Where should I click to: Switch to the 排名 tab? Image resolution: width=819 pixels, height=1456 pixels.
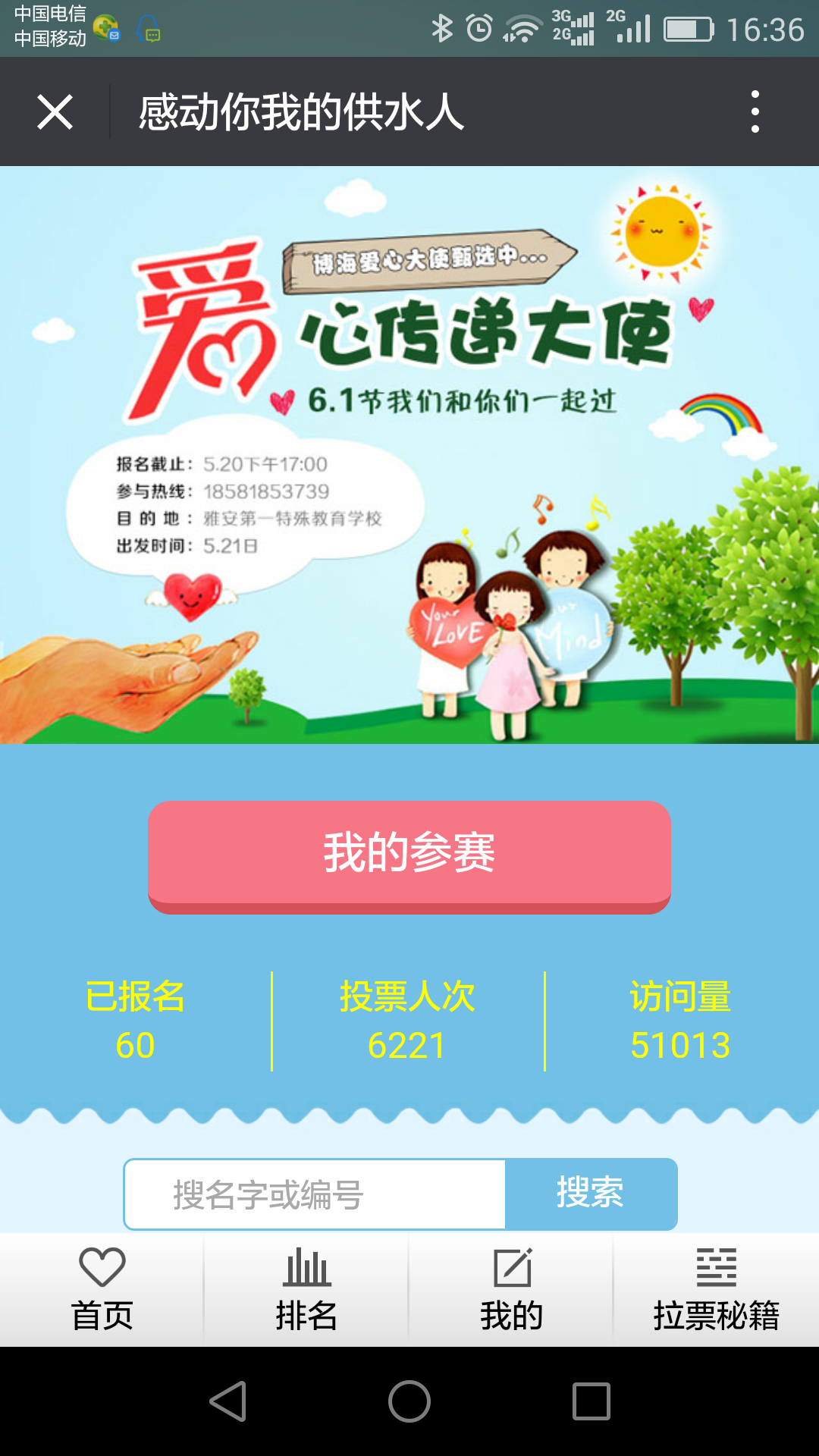click(306, 1289)
